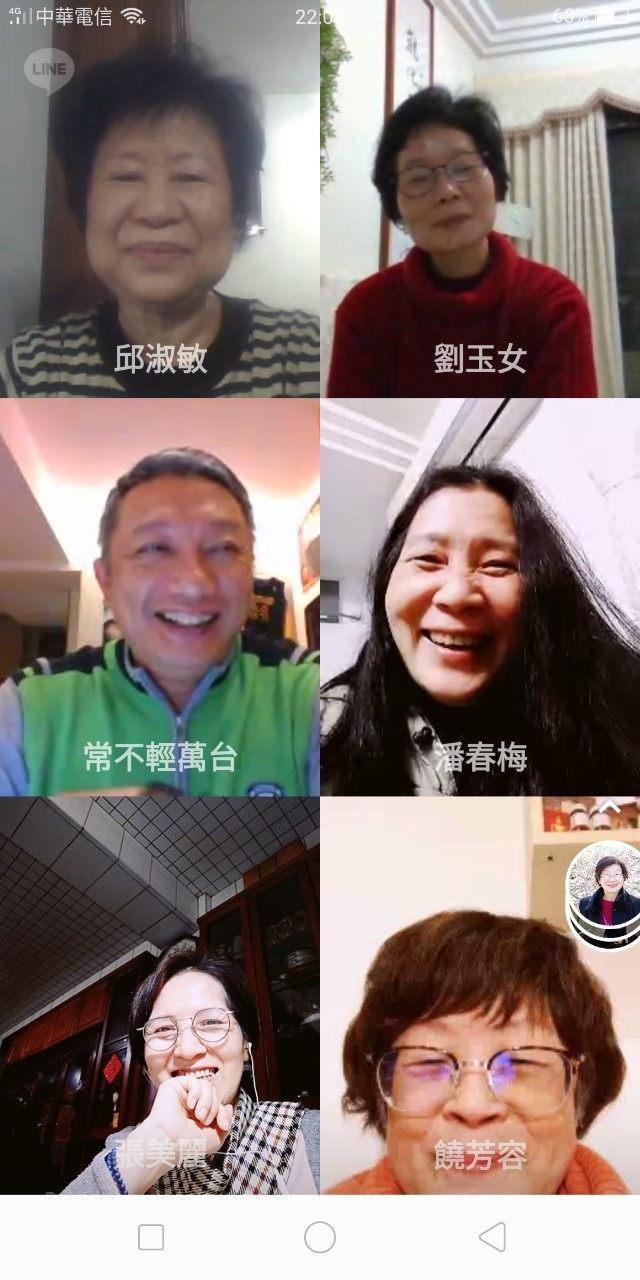This screenshot has height=1280, width=640.
Task: Go back using the system back button
Action: pos(492,1237)
